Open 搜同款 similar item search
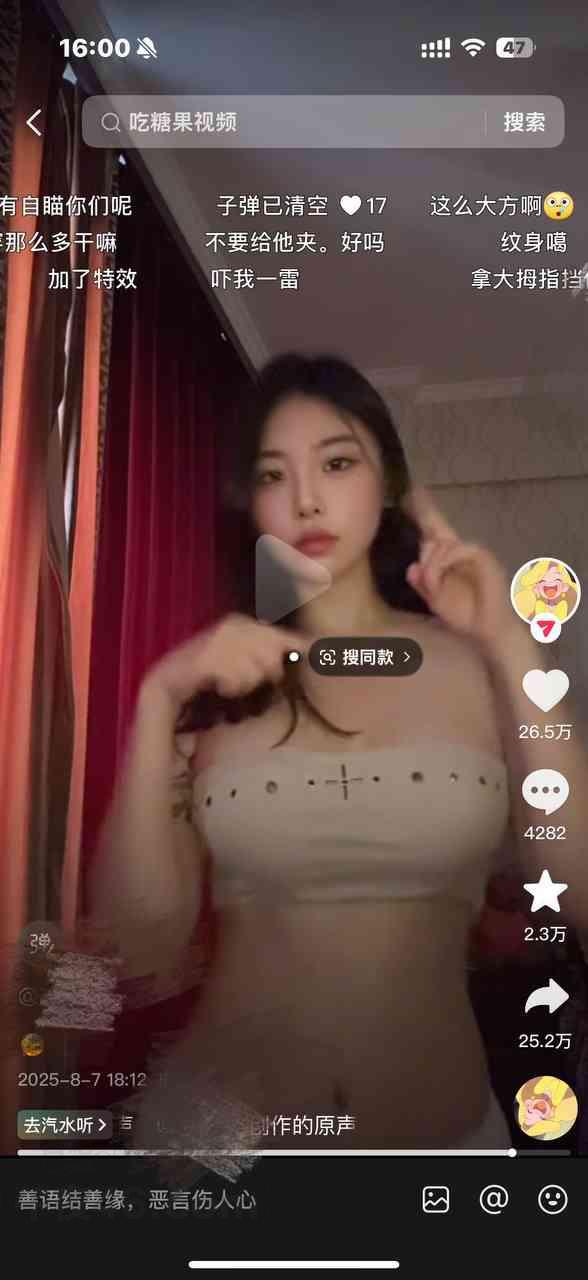The height and width of the screenshot is (1280, 588). (365, 657)
